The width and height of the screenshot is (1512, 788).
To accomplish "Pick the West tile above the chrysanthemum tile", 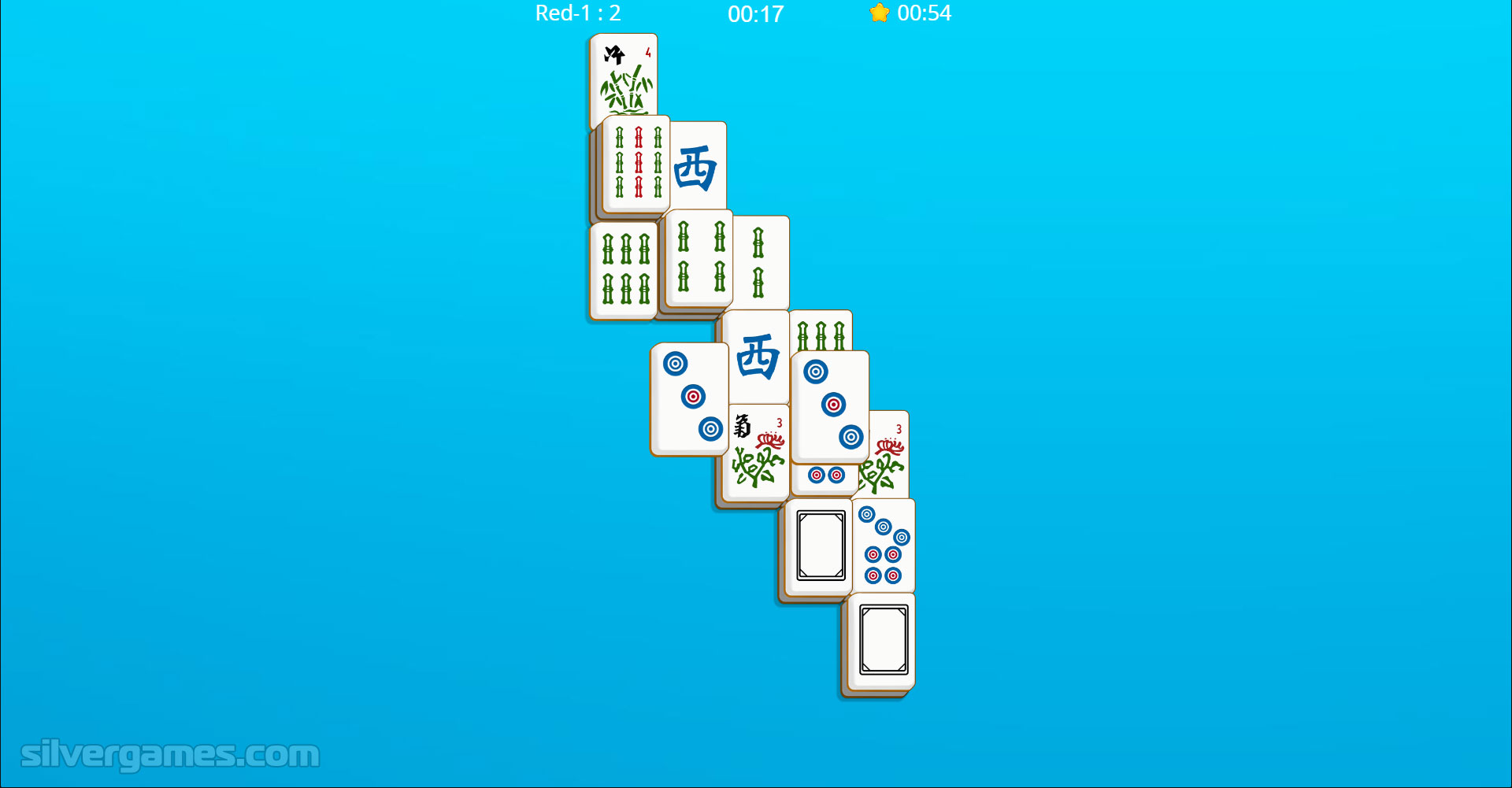I will point(758,357).
